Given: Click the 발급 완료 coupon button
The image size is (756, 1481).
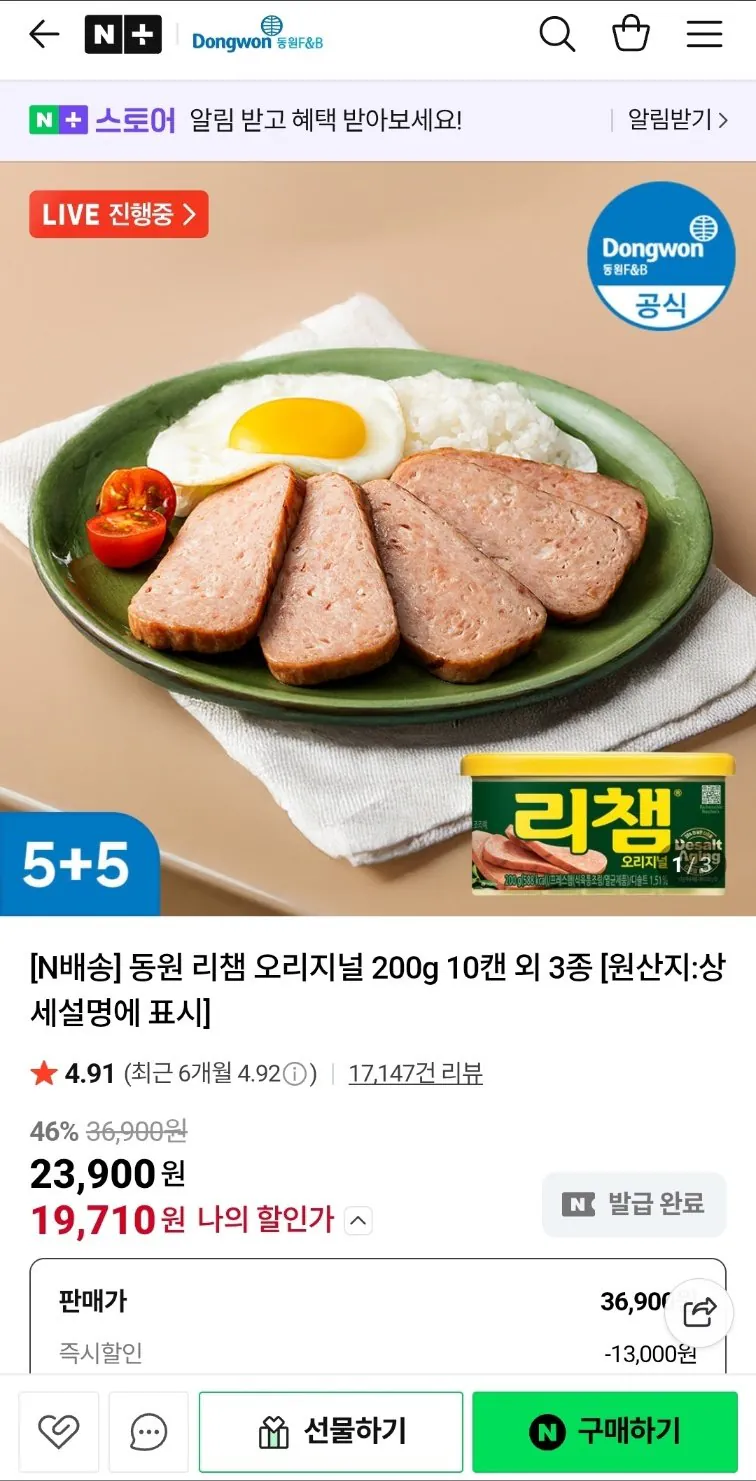Looking at the screenshot, I should tap(634, 1205).
